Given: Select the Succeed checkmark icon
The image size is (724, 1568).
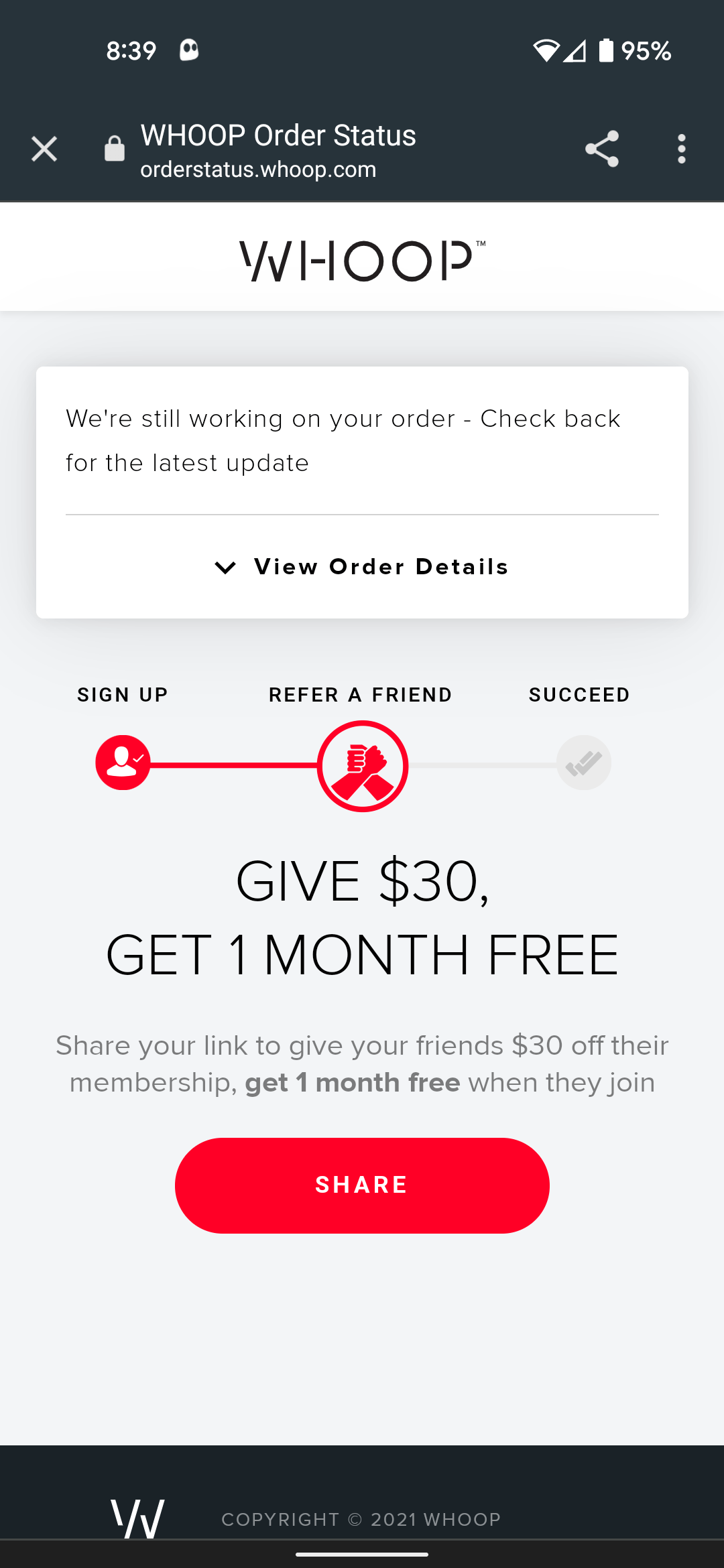Looking at the screenshot, I should (x=583, y=762).
